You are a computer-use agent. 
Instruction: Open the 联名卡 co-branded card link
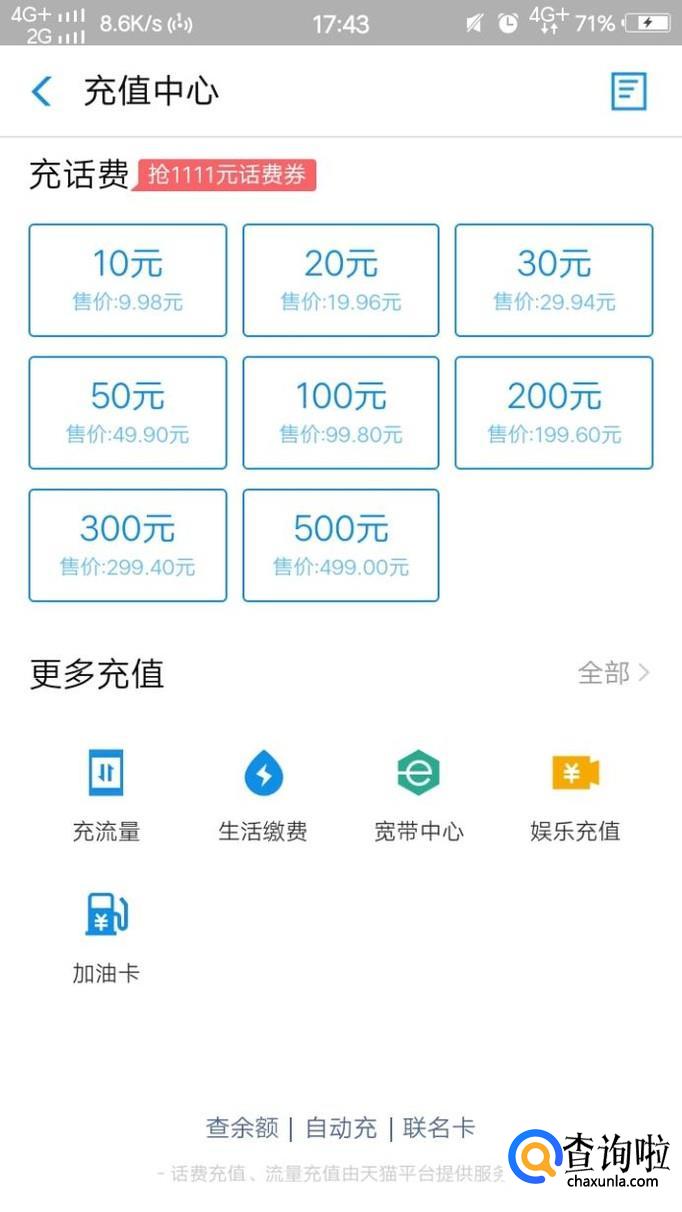pyautogui.click(x=438, y=1128)
